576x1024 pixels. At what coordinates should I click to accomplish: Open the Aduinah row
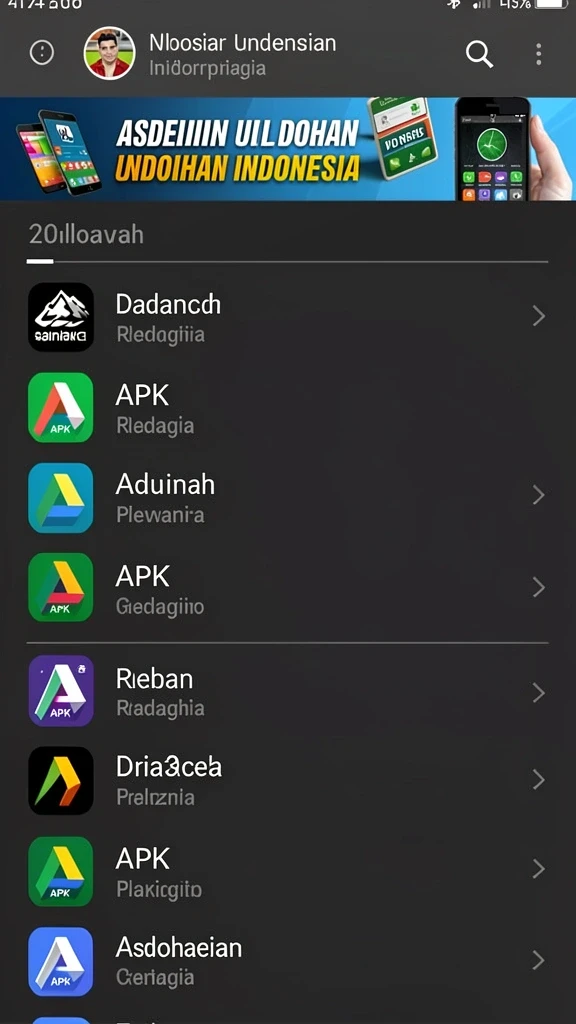coord(288,498)
